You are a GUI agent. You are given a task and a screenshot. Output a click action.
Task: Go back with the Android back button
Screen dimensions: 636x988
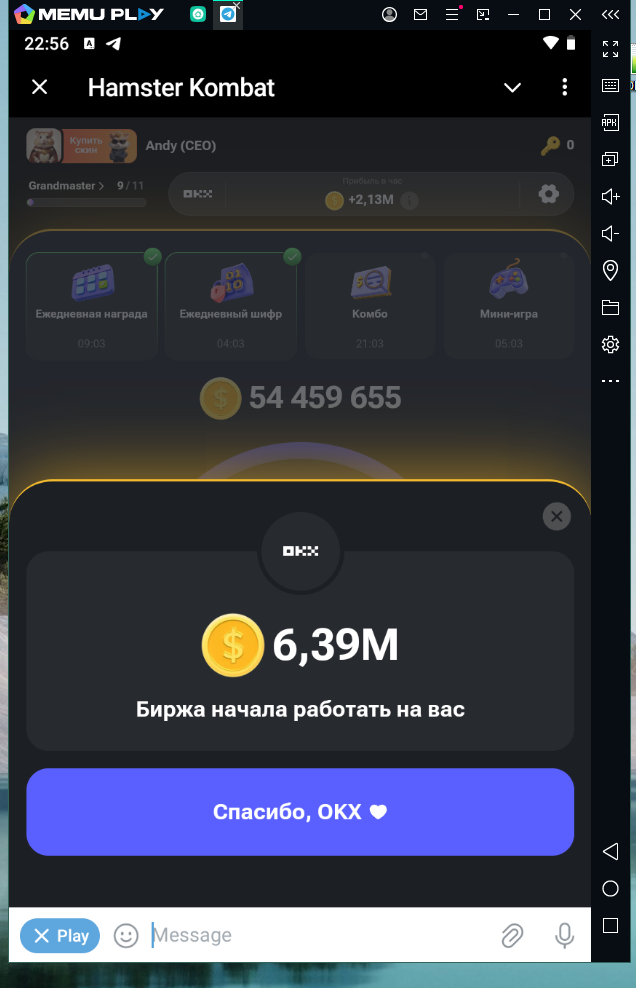(610, 852)
